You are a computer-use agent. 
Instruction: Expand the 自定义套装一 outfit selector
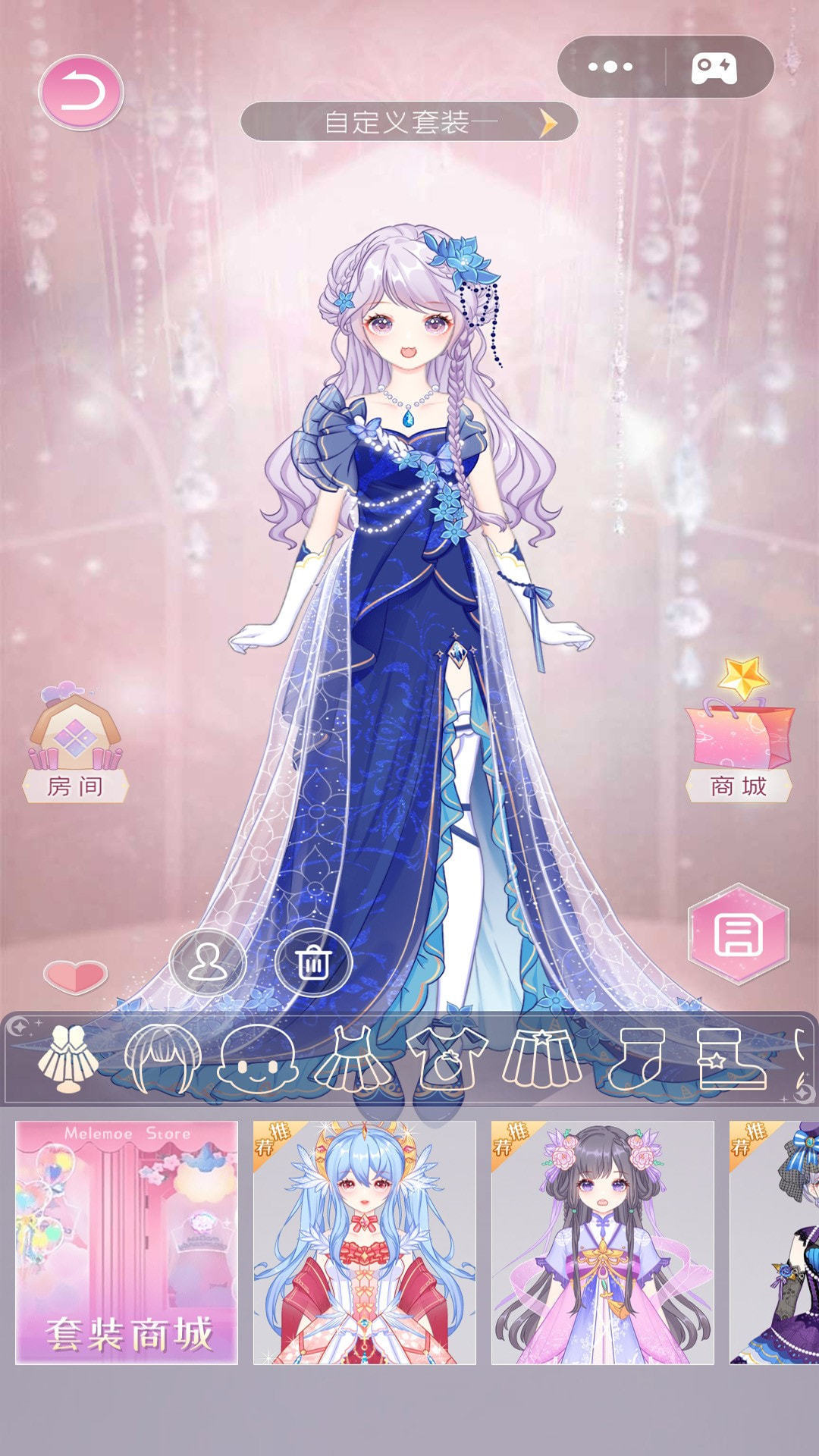(x=409, y=122)
